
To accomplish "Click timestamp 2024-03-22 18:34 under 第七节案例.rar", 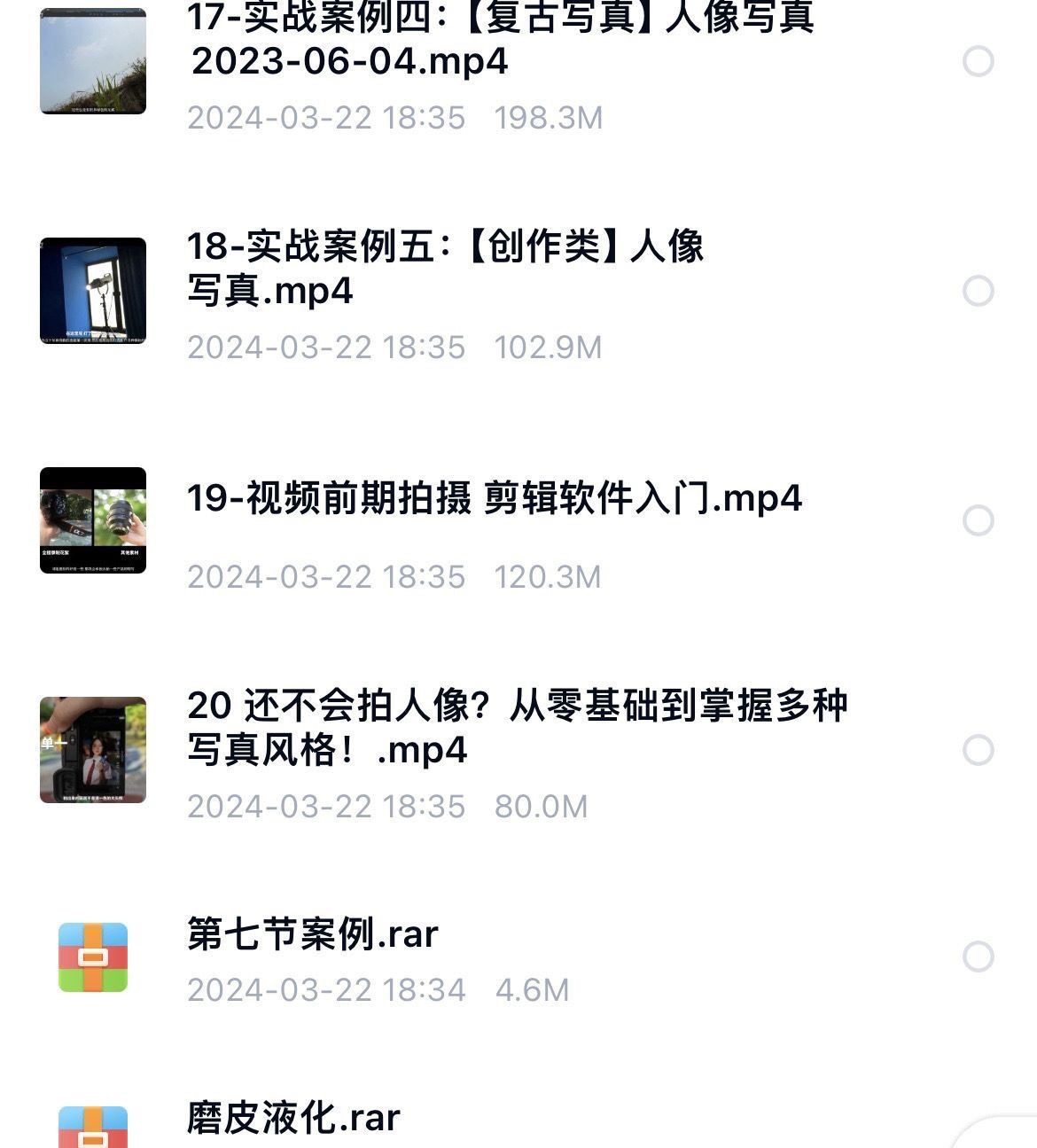I will click(325, 989).
